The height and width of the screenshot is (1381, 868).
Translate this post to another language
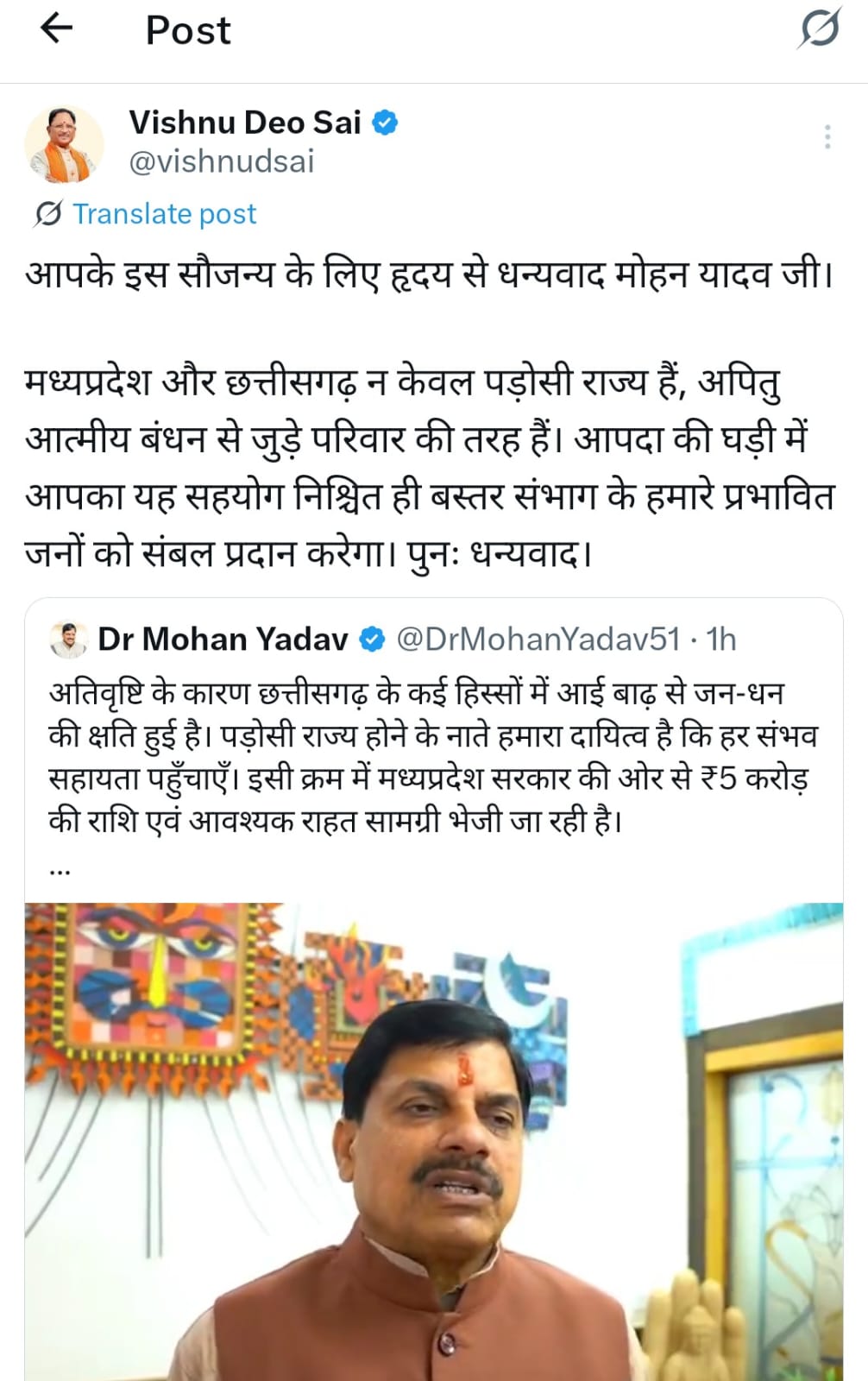click(163, 213)
